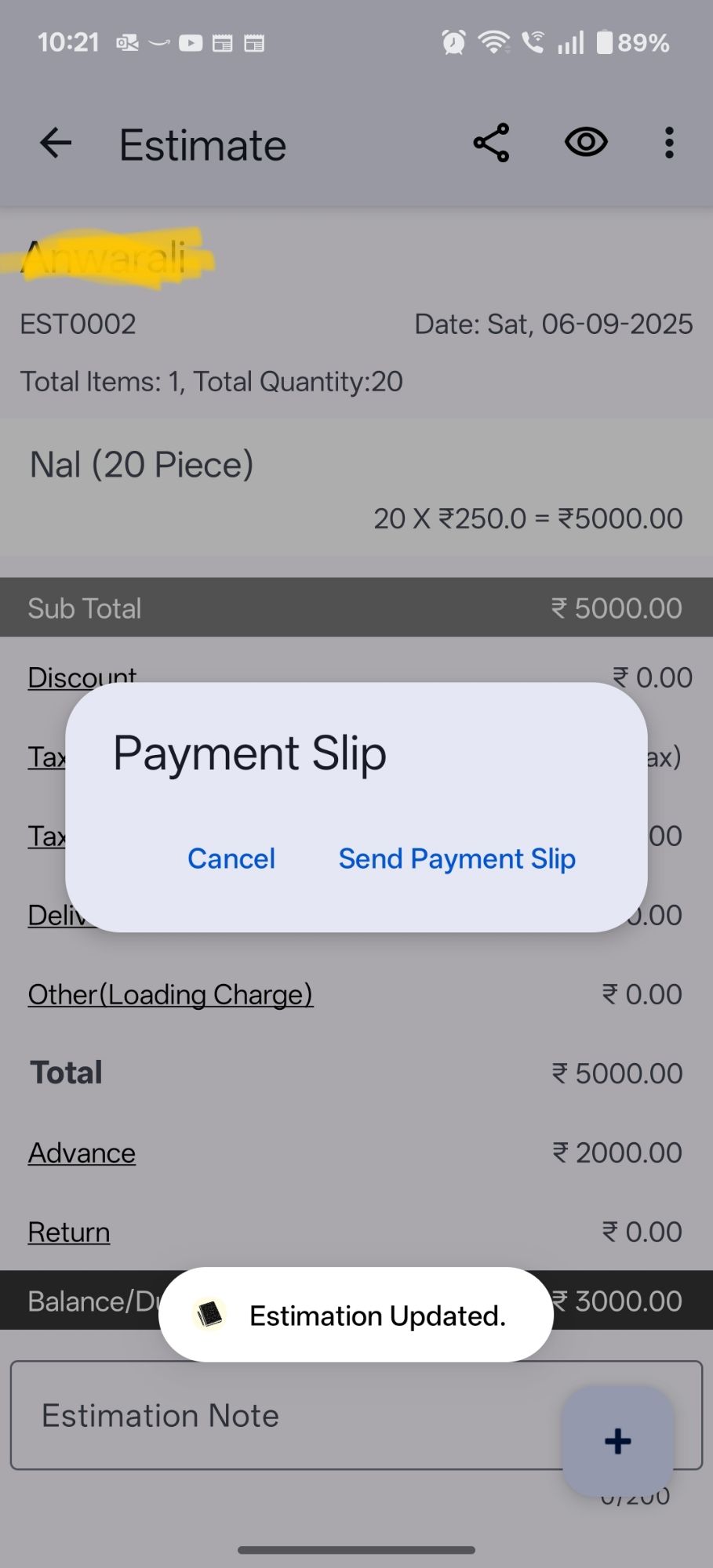Open the Nal (20 Piece) item row

(356, 488)
